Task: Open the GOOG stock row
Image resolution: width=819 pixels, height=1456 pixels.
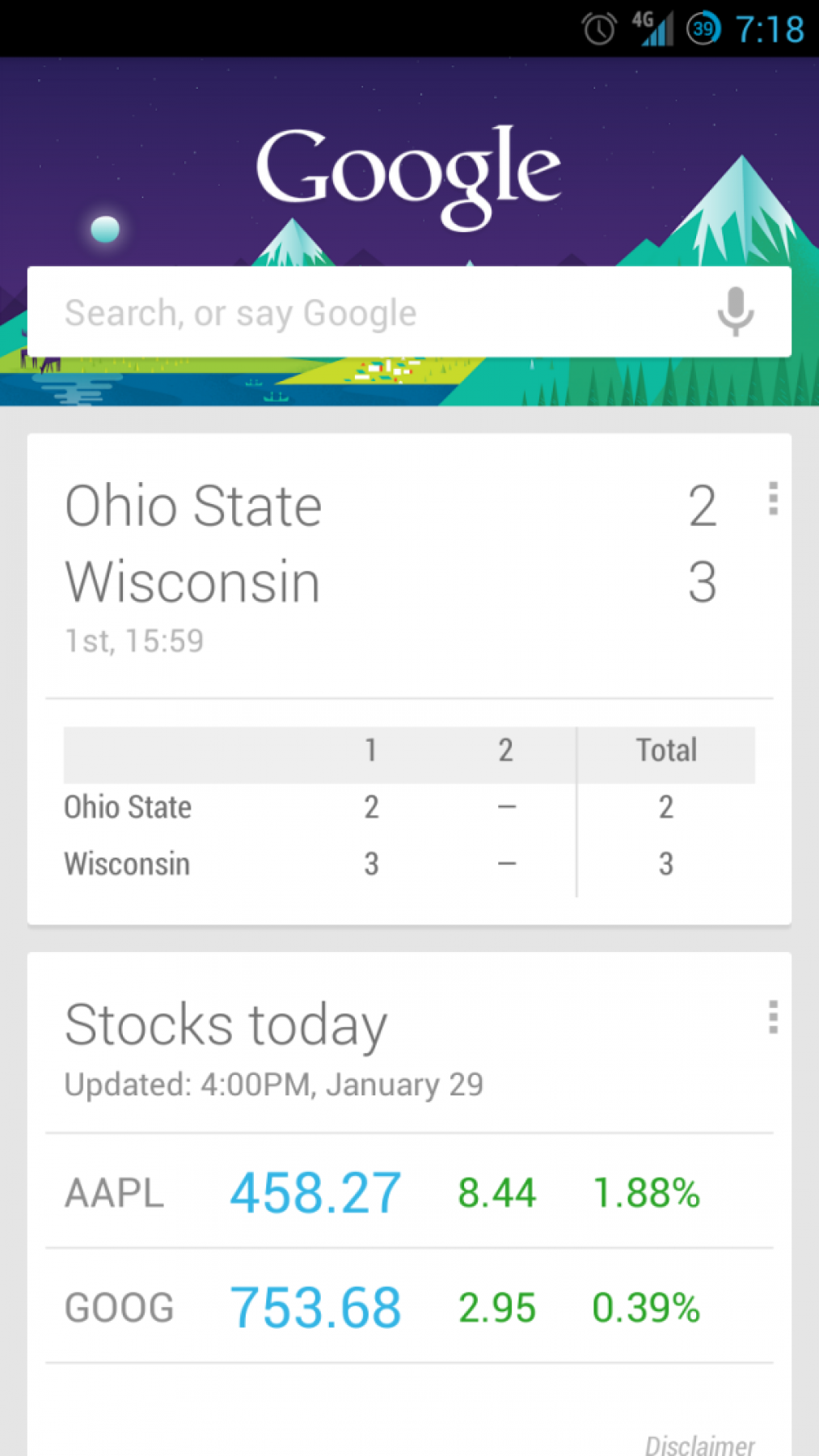Action: pos(408,1307)
